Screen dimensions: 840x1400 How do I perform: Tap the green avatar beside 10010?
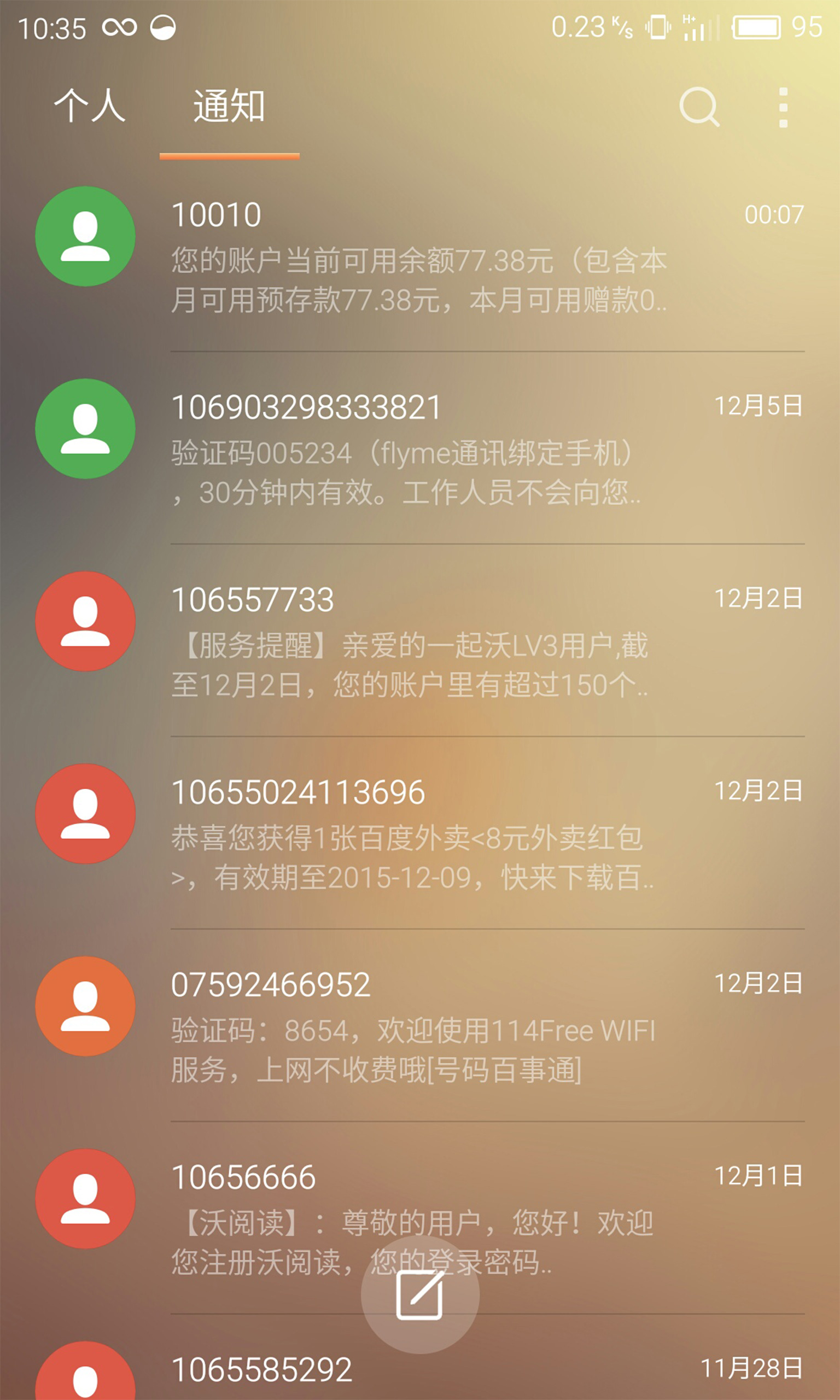pos(85,236)
